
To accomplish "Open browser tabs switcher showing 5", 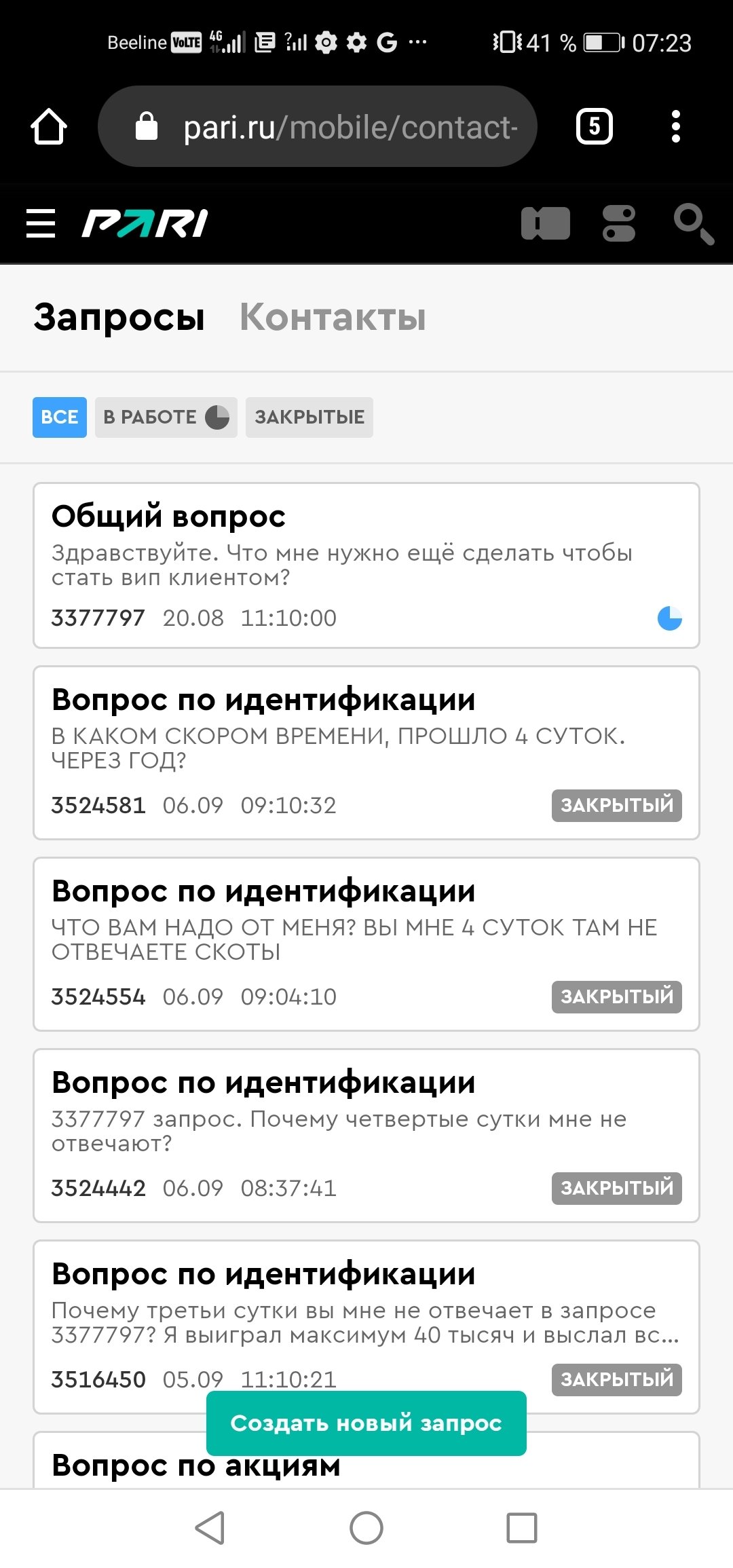I will (594, 126).
